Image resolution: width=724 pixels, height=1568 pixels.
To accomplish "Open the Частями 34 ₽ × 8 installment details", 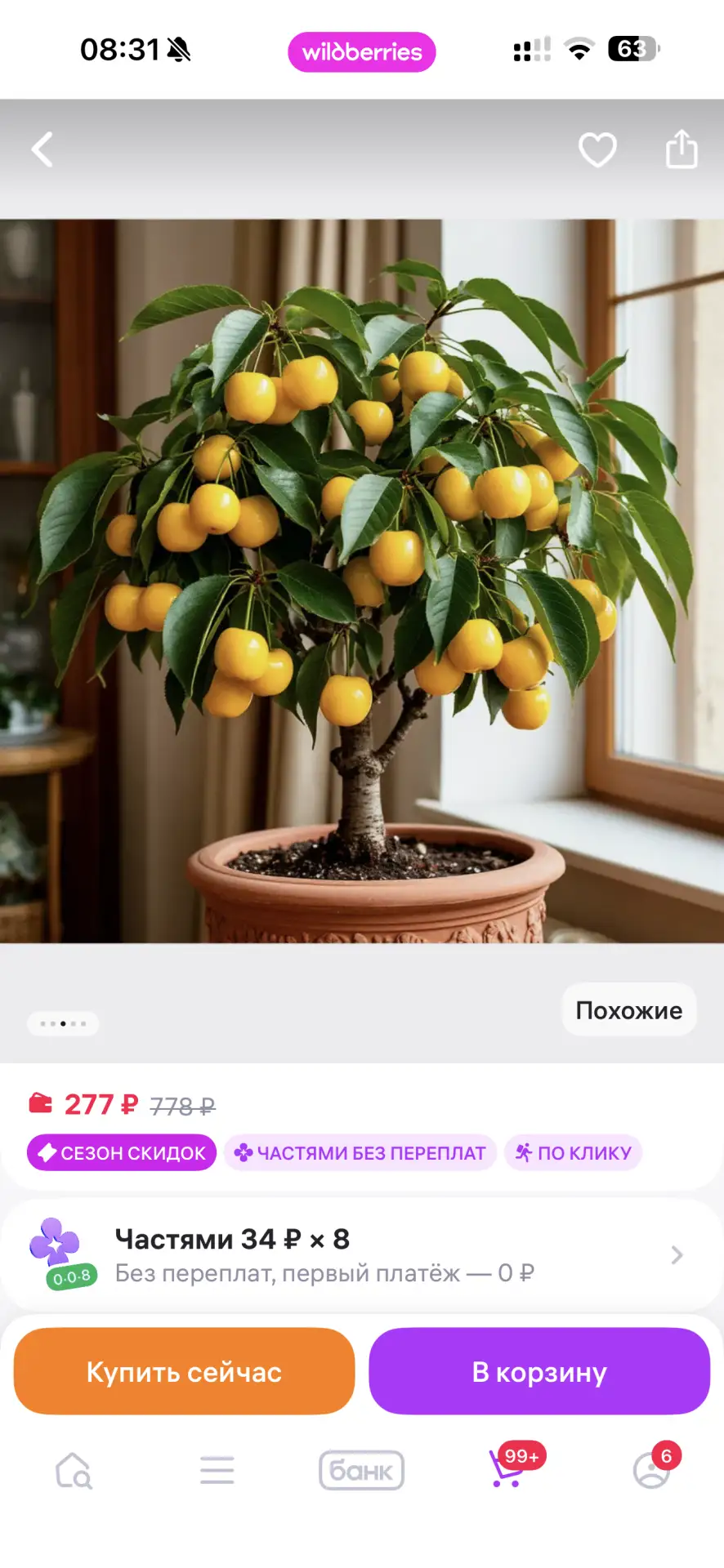I will pyautogui.click(x=361, y=1254).
